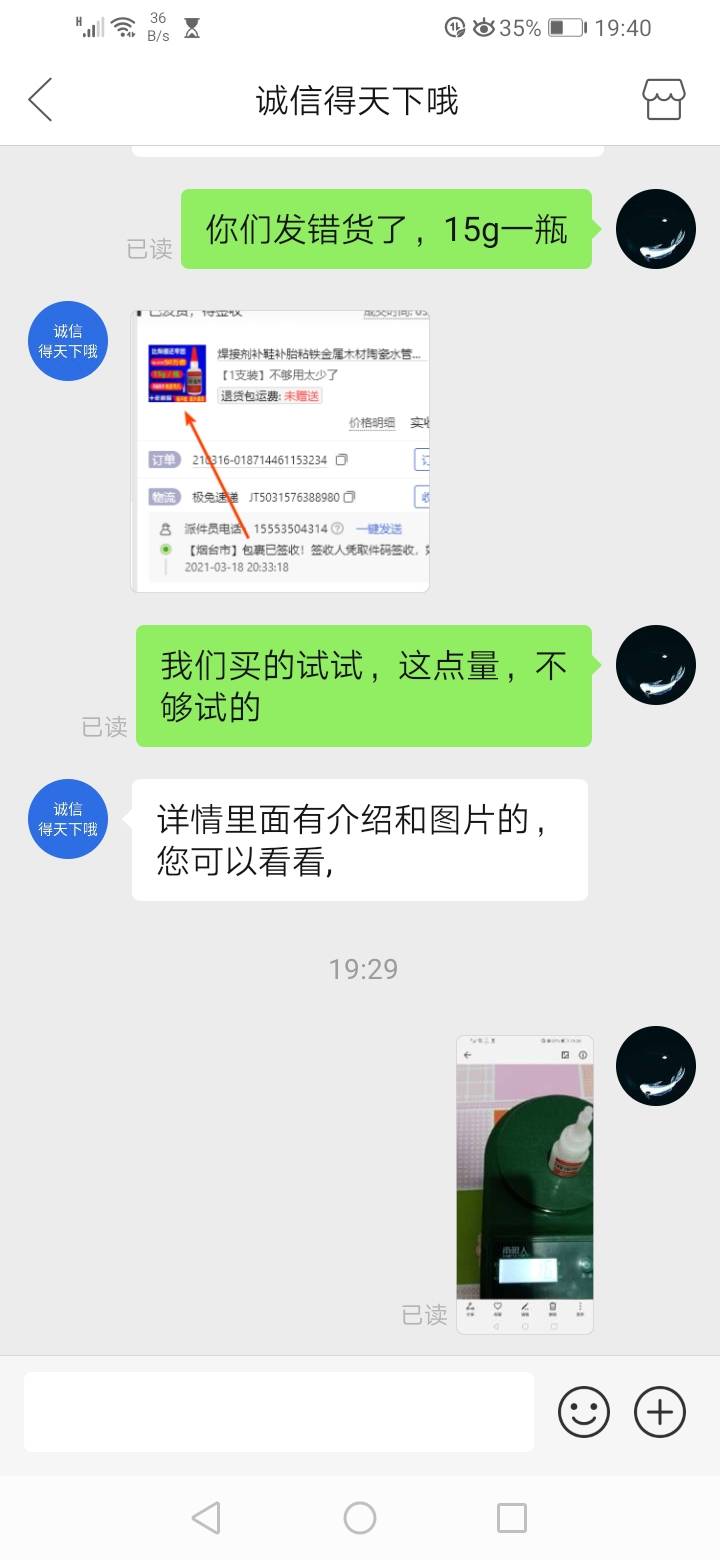Go to the home screen
Viewport: 720px width, 1560px height.
[x=360, y=1518]
